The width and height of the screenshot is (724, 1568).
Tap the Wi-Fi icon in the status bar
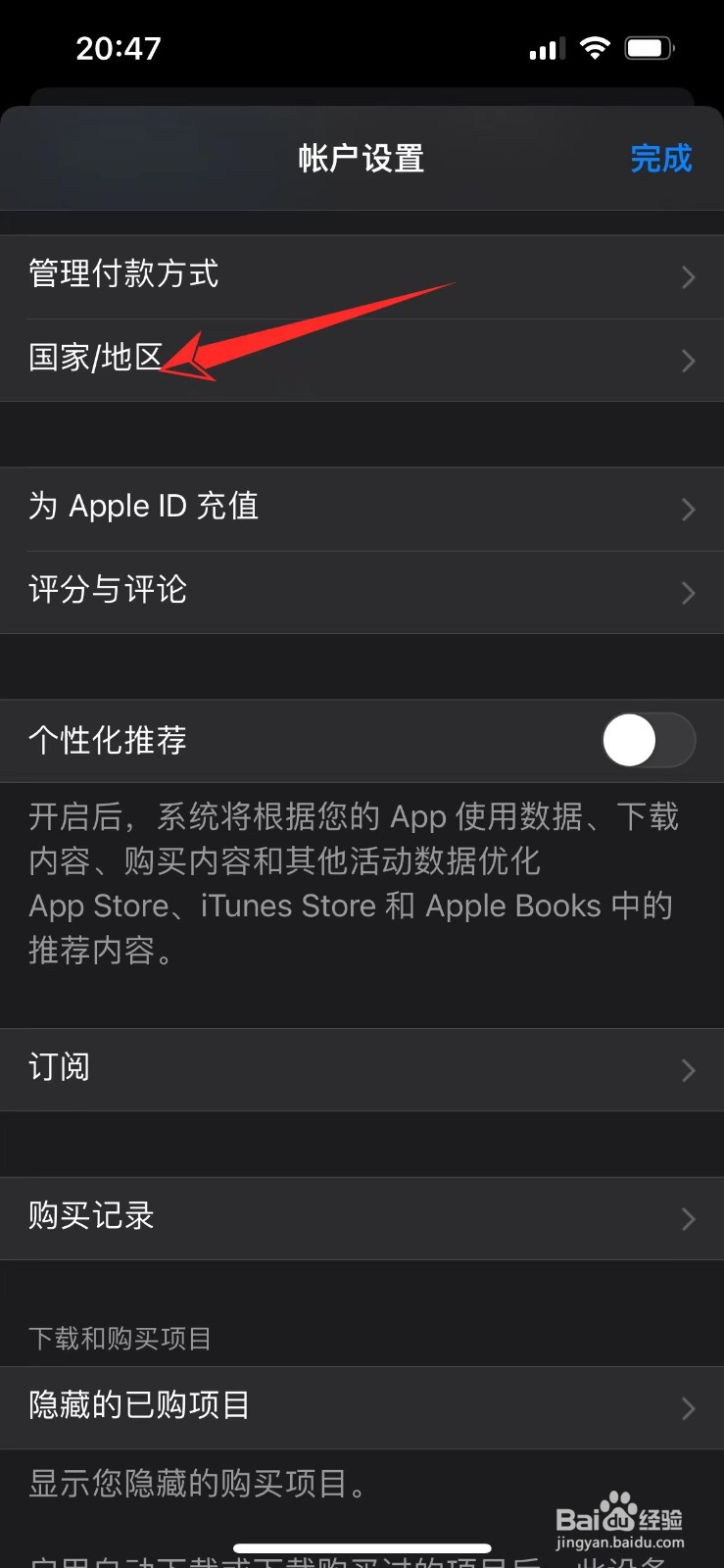[596, 46]
